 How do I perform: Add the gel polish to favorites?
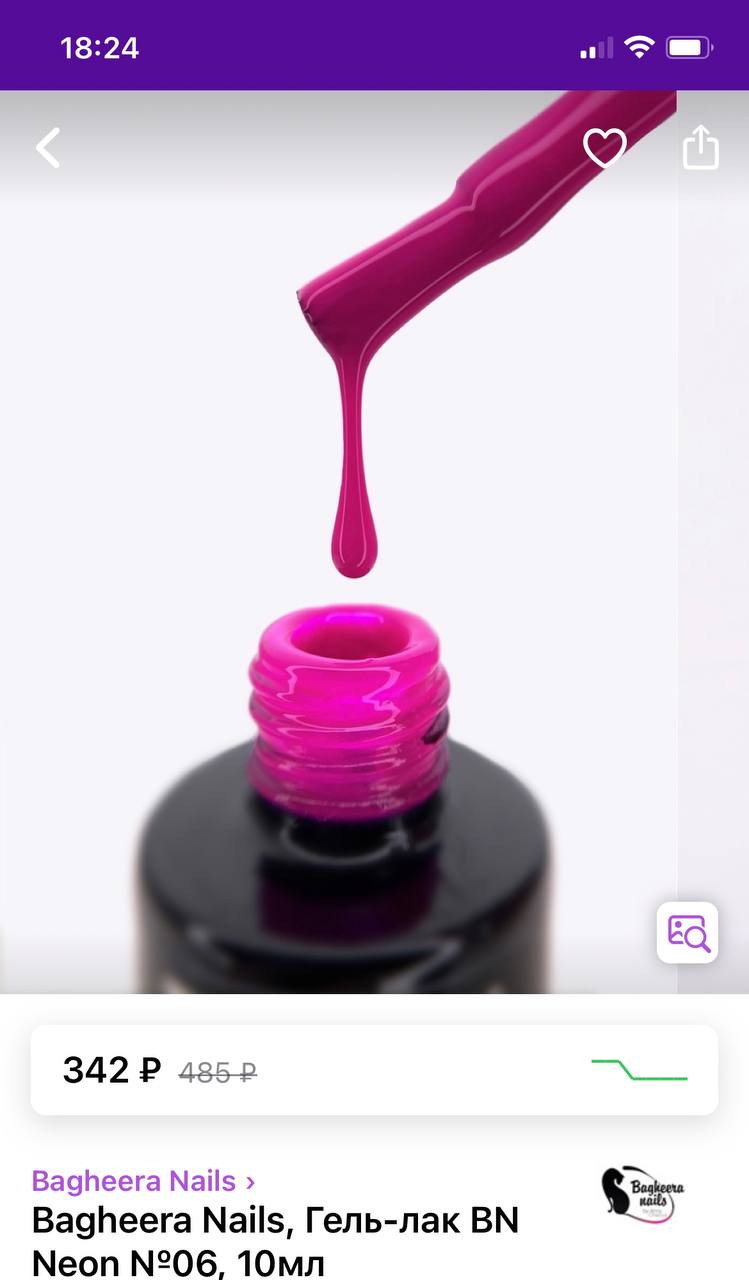605,148
